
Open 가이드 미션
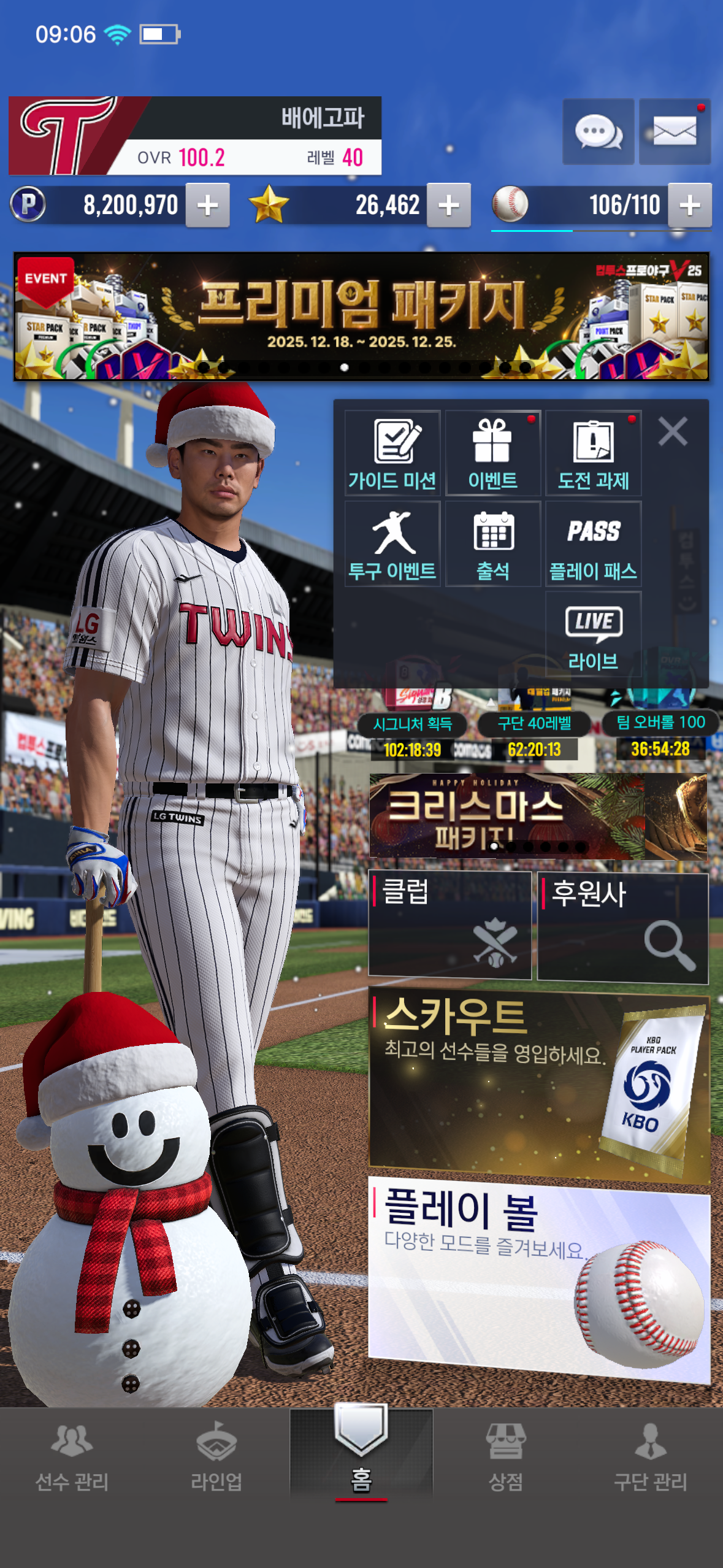392,453
